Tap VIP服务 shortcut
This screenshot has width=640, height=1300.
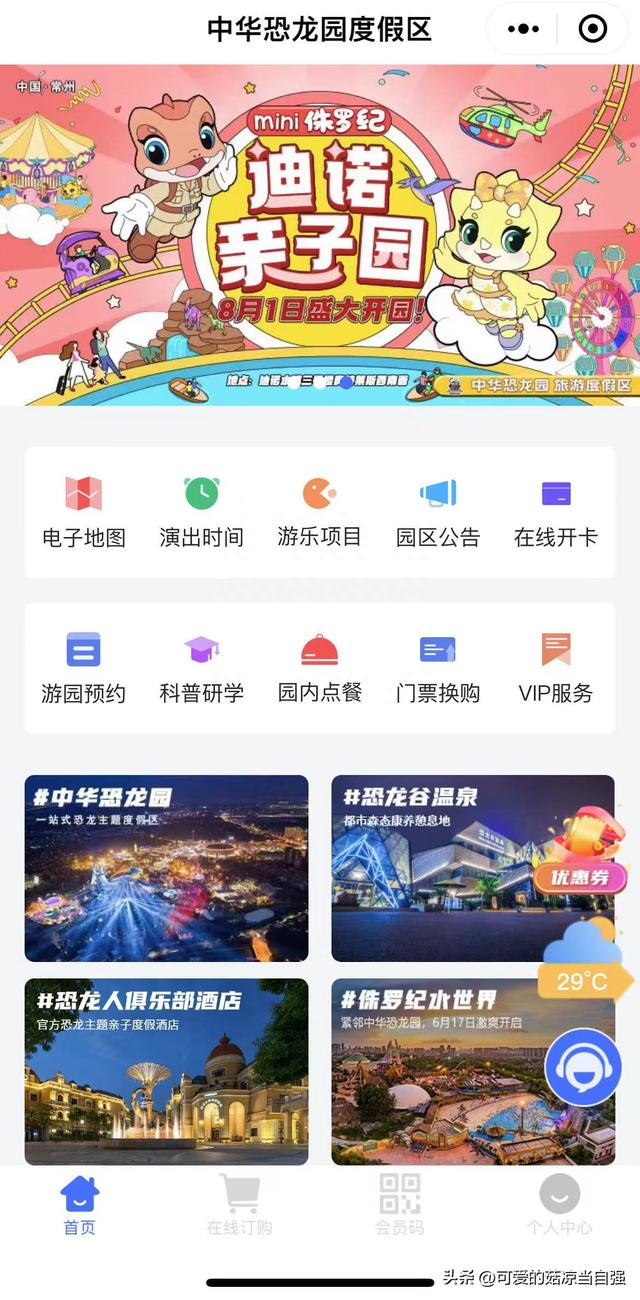(x=556, y=667)
